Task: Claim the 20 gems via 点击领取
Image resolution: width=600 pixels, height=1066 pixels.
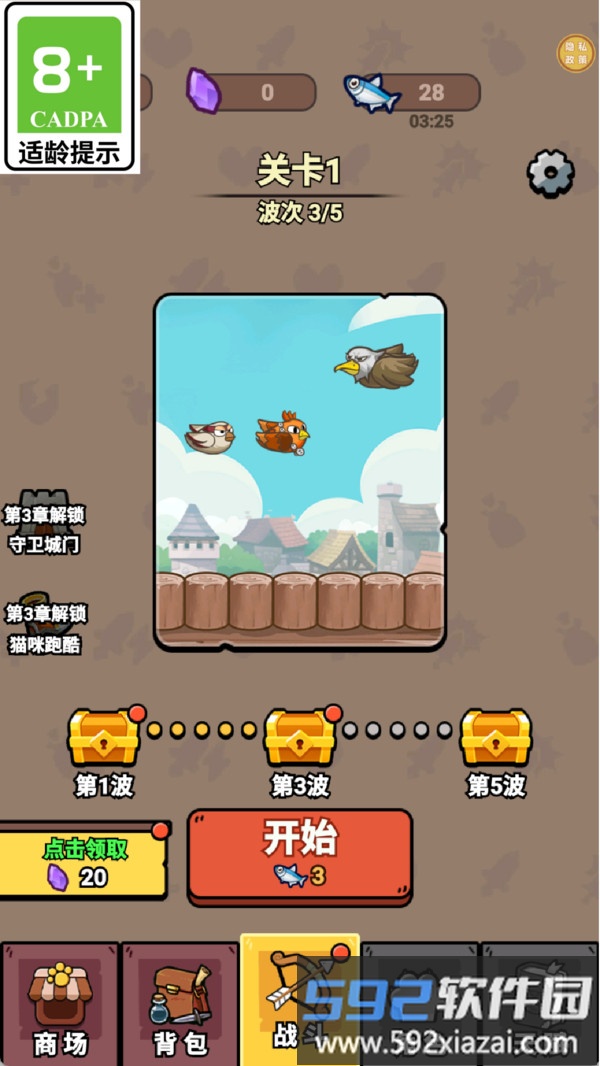Action: [x=82, y=862]
